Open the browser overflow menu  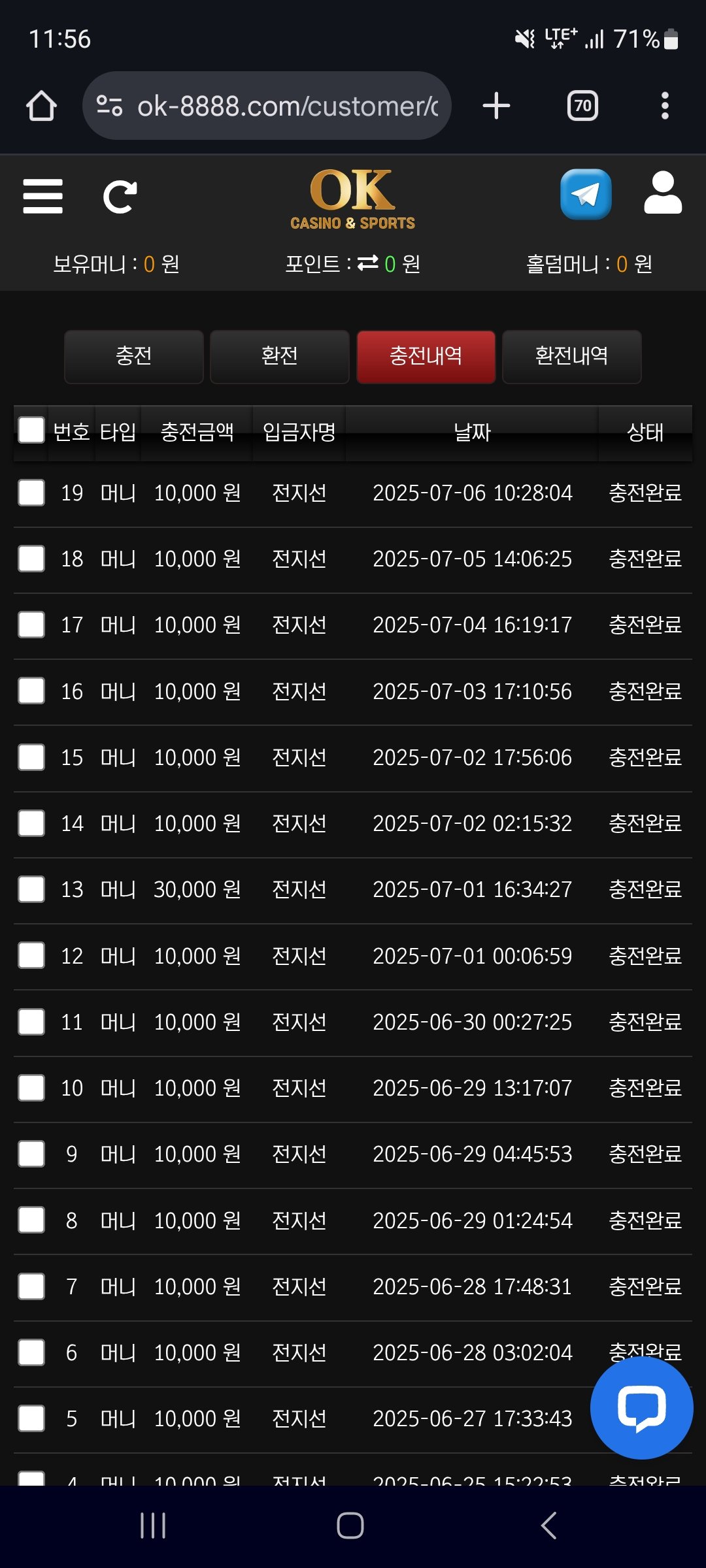tap(665, 106)
